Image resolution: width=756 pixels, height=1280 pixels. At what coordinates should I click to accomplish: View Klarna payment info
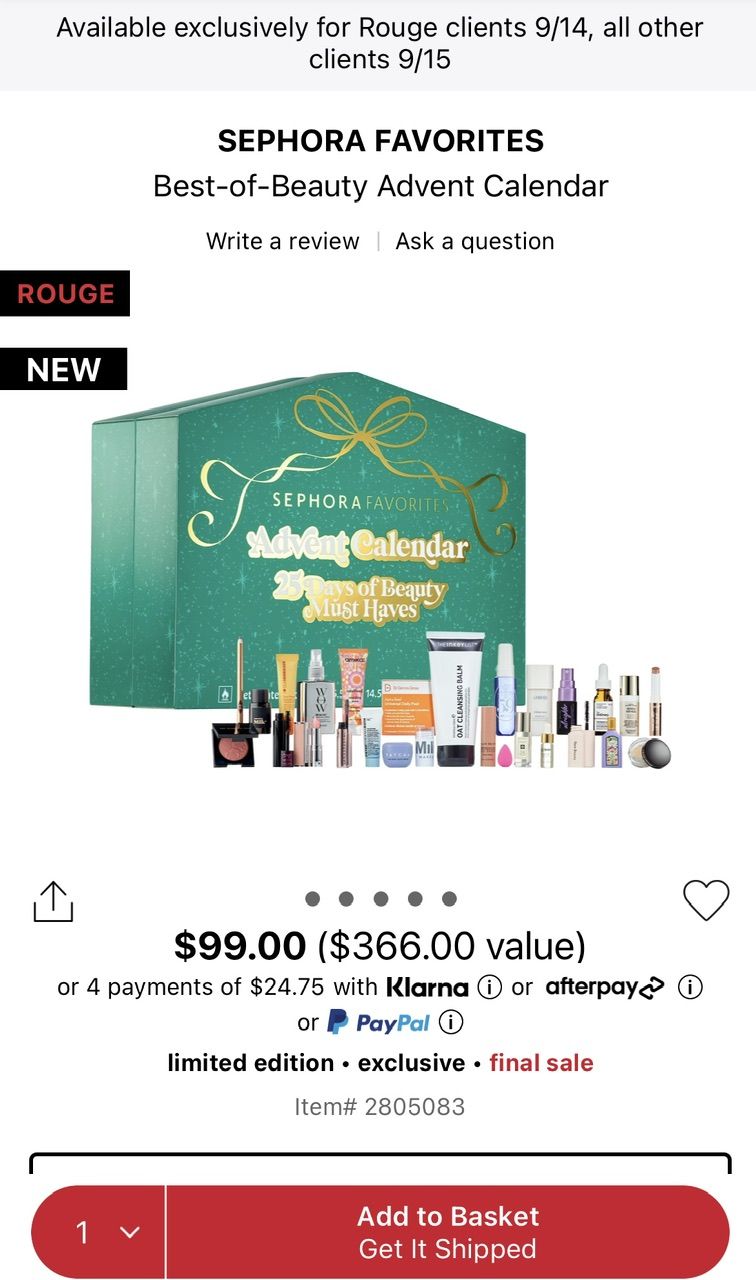(489, 988)
